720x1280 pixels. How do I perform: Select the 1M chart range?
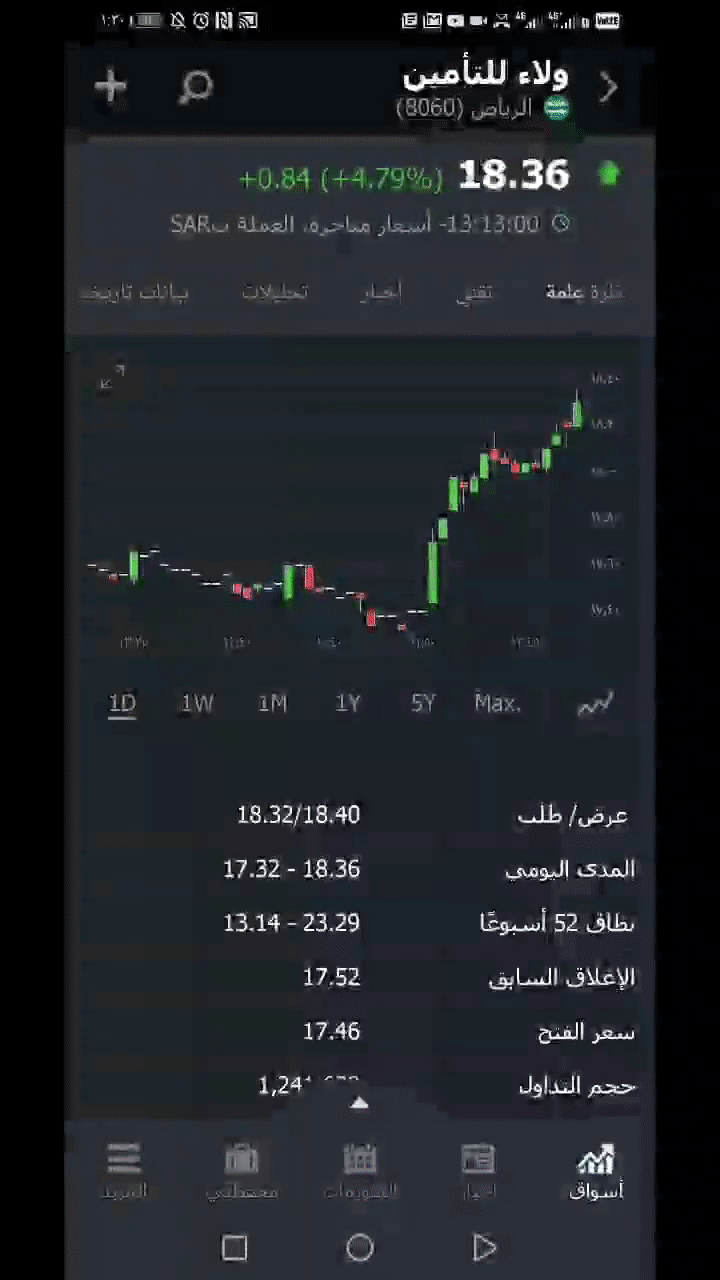(272, 703)
